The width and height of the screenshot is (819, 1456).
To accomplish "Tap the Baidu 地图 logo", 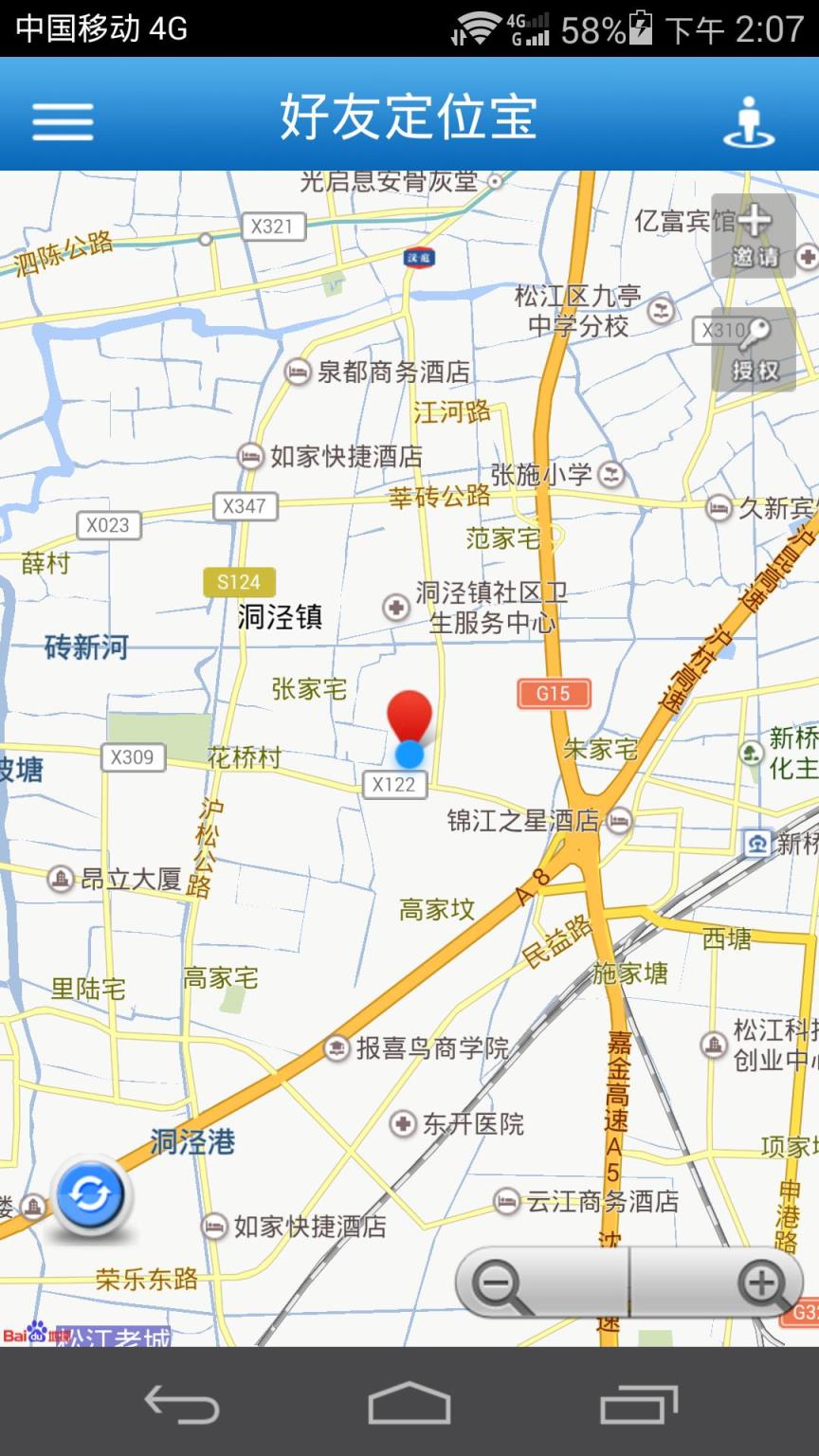I will click(x=31, y=1336).
